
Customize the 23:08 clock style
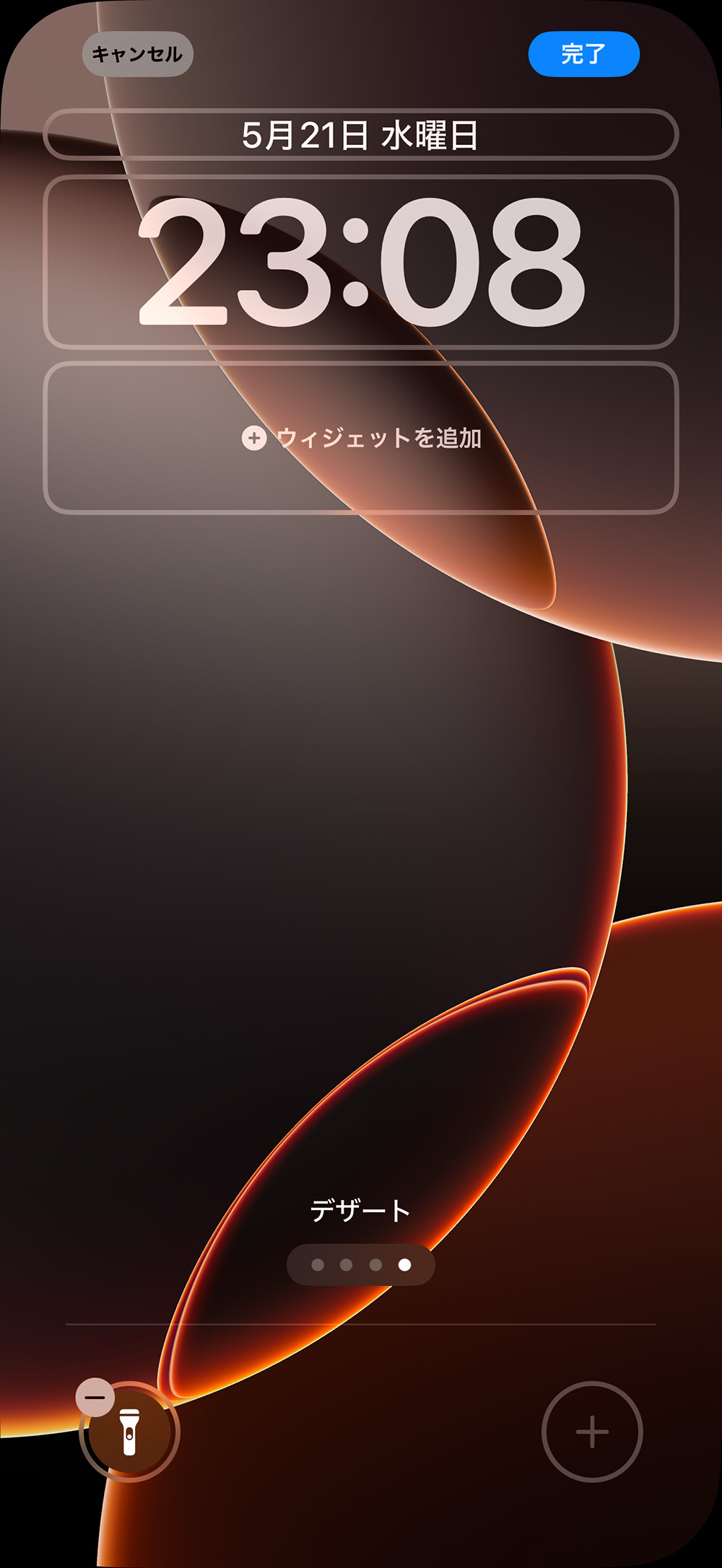tap(360, 261)
